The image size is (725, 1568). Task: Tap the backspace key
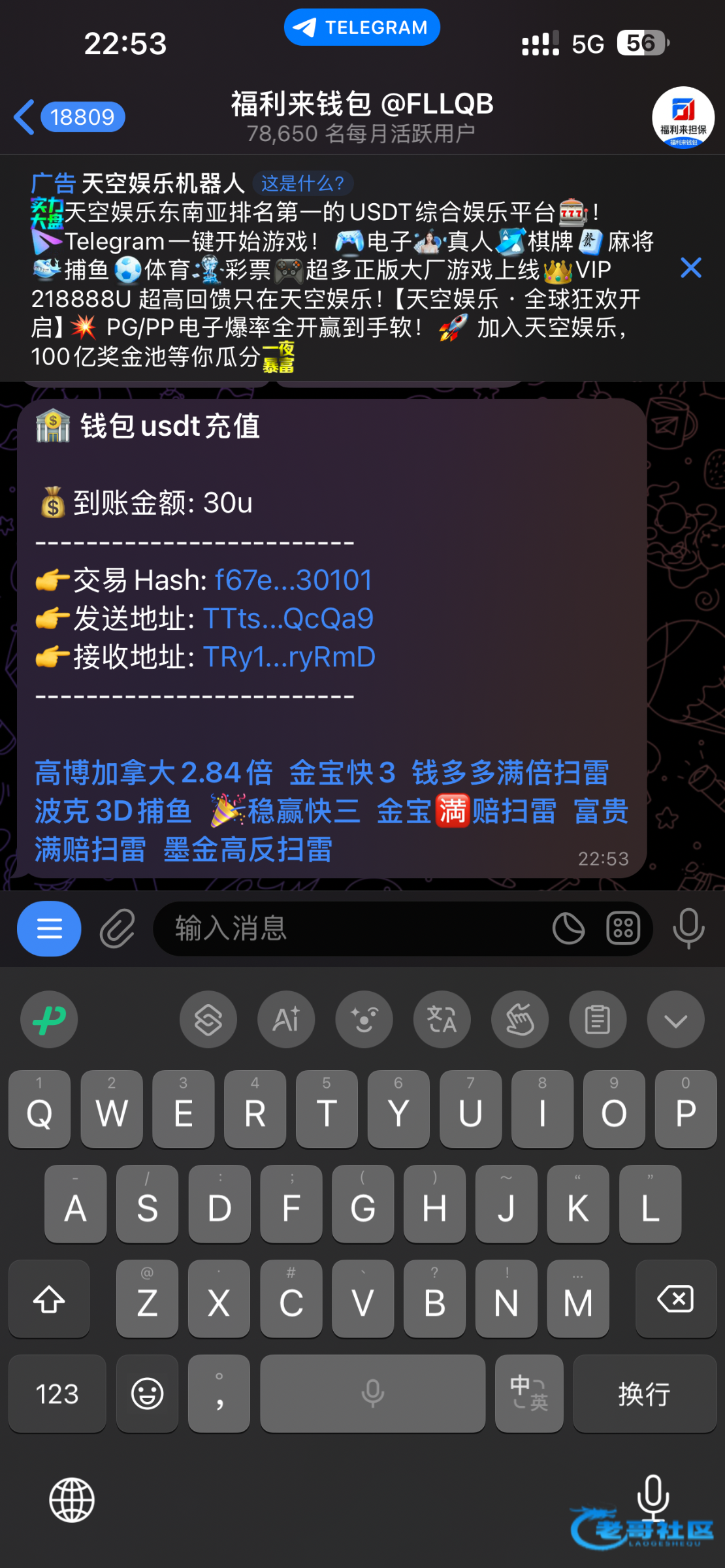point(675,1299)
